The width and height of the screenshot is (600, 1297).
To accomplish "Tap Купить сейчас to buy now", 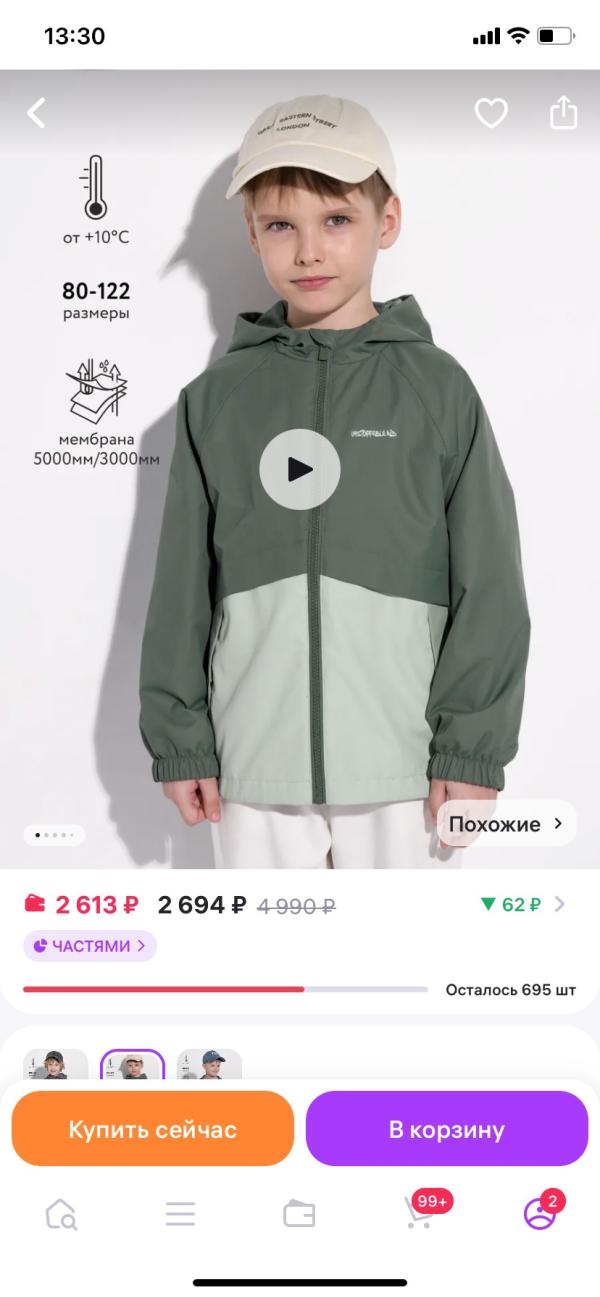I will point(152,1129).
